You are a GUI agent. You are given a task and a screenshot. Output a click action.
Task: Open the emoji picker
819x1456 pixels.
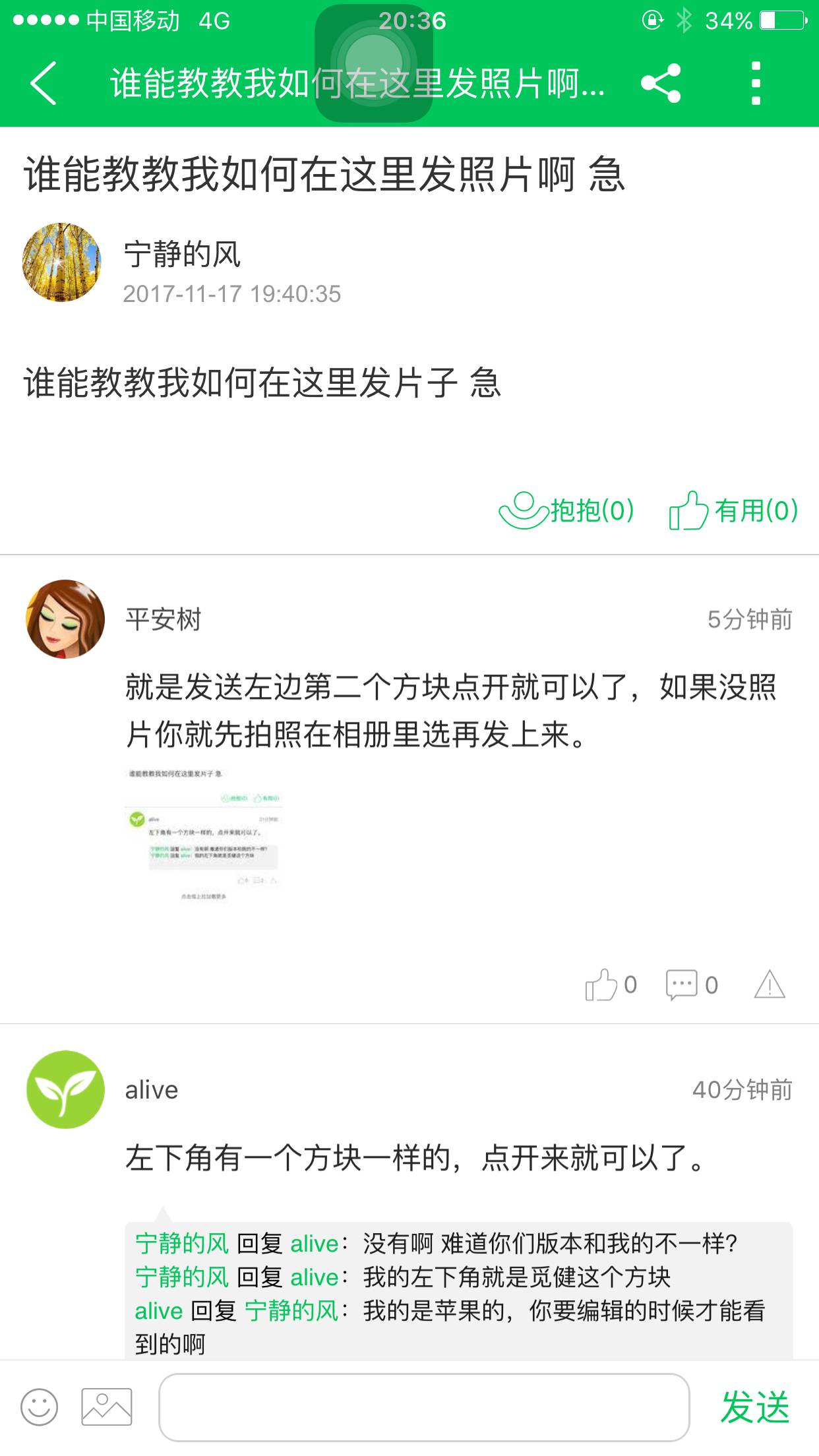point(40,1407)
